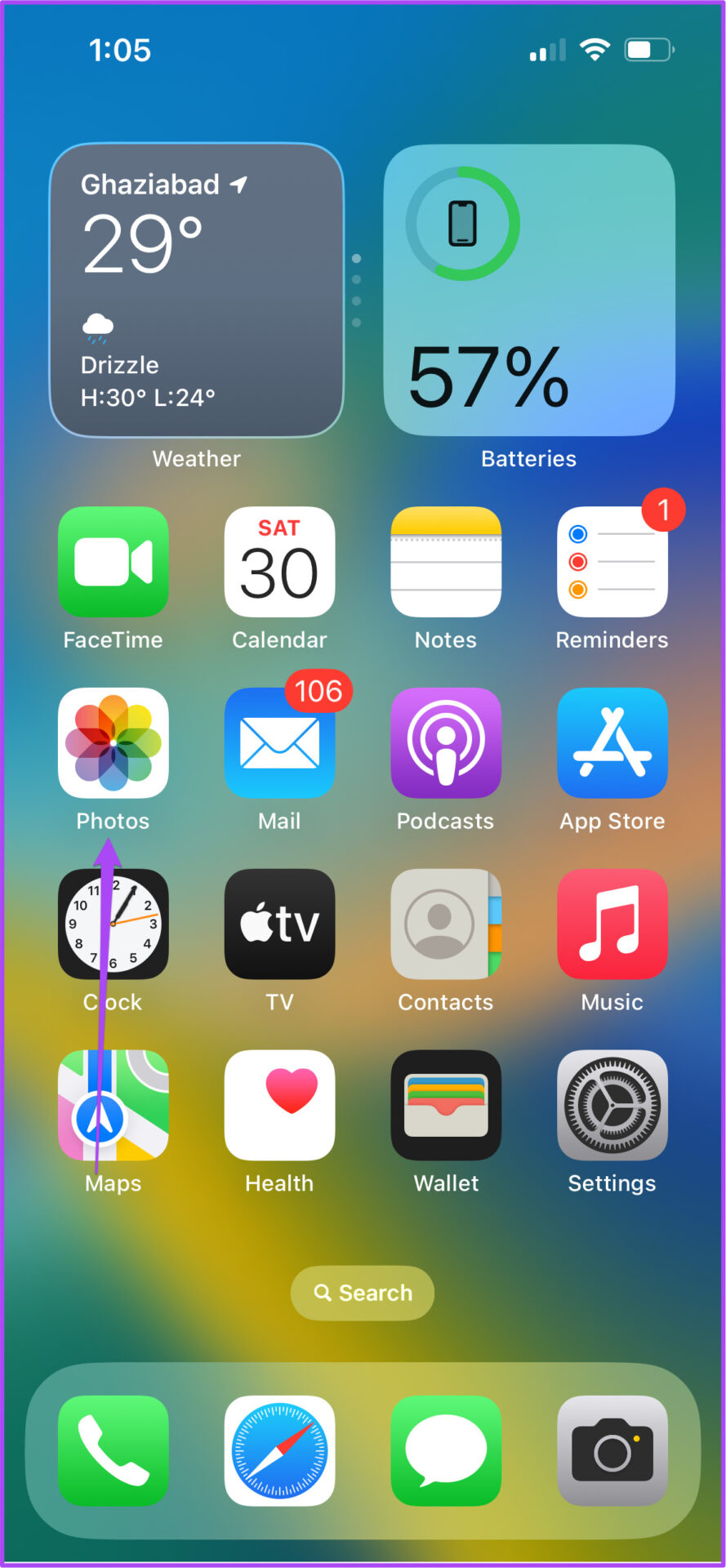Open Maps
Screen dimensions: 726x1568
(114, 1105)
